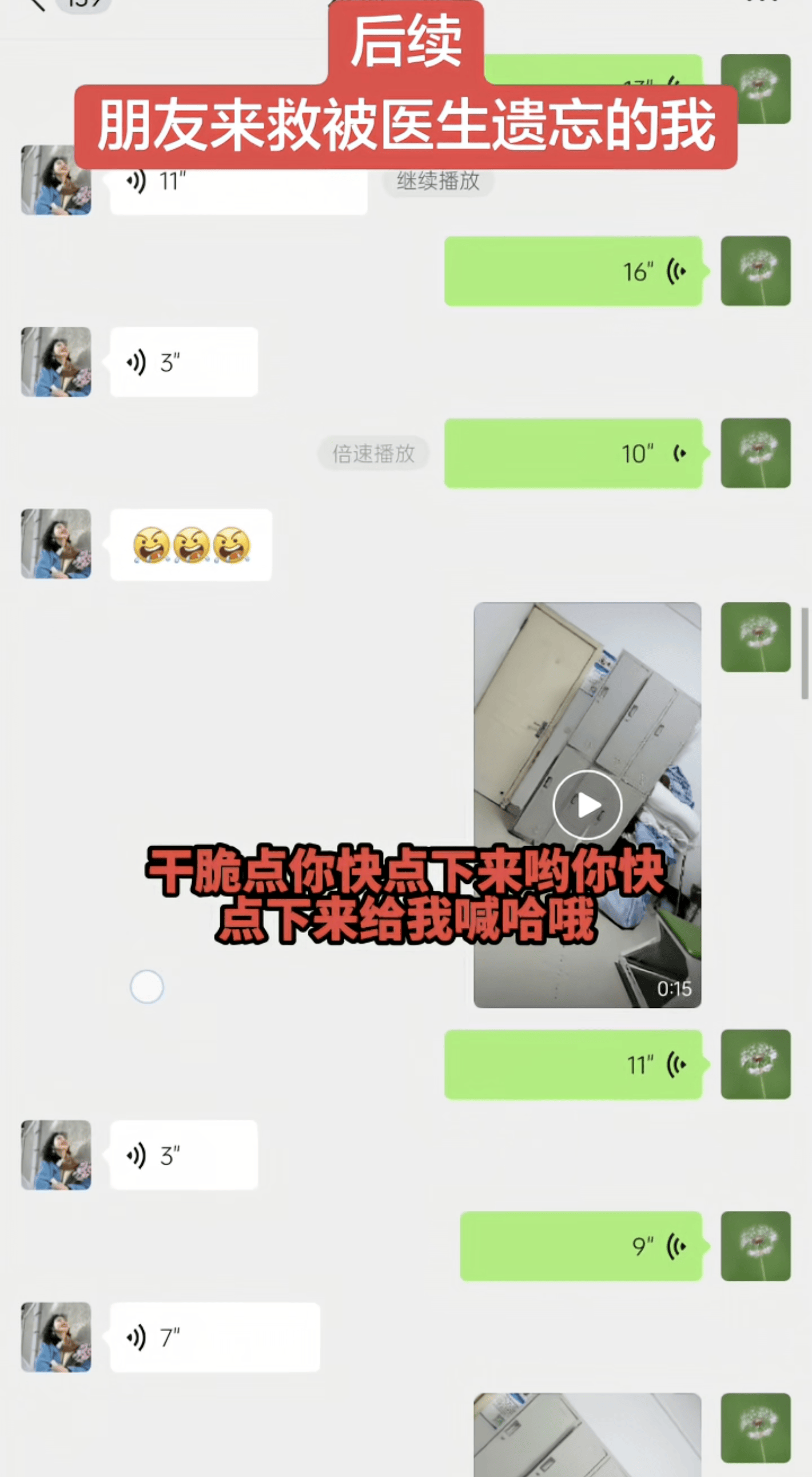Play the 9-second sent voice message
This screenshot has height=1477, width=812.
580,1246
